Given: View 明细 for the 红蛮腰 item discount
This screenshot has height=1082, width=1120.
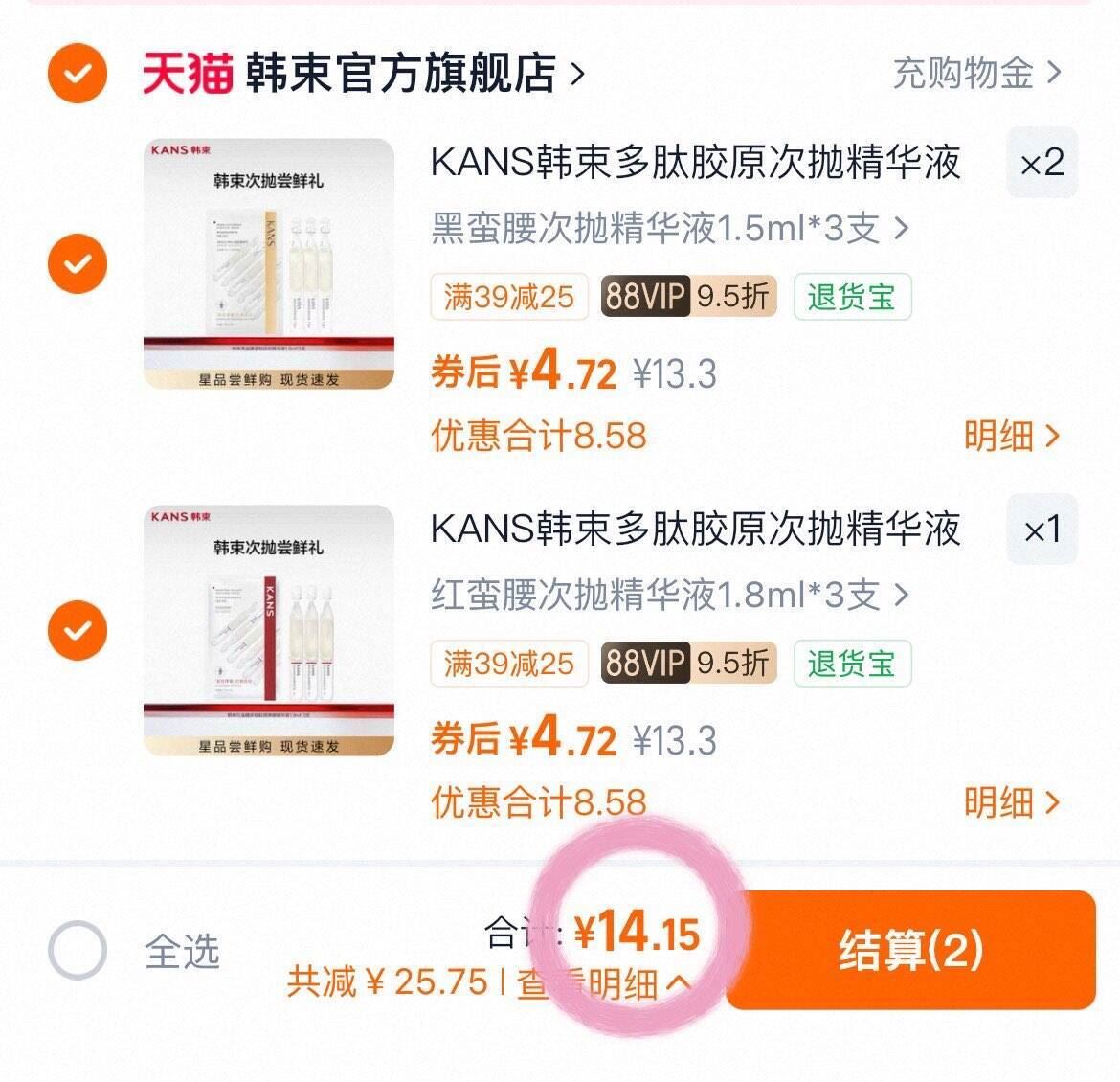Looking at the screenshot, I should coord(1011,802).
